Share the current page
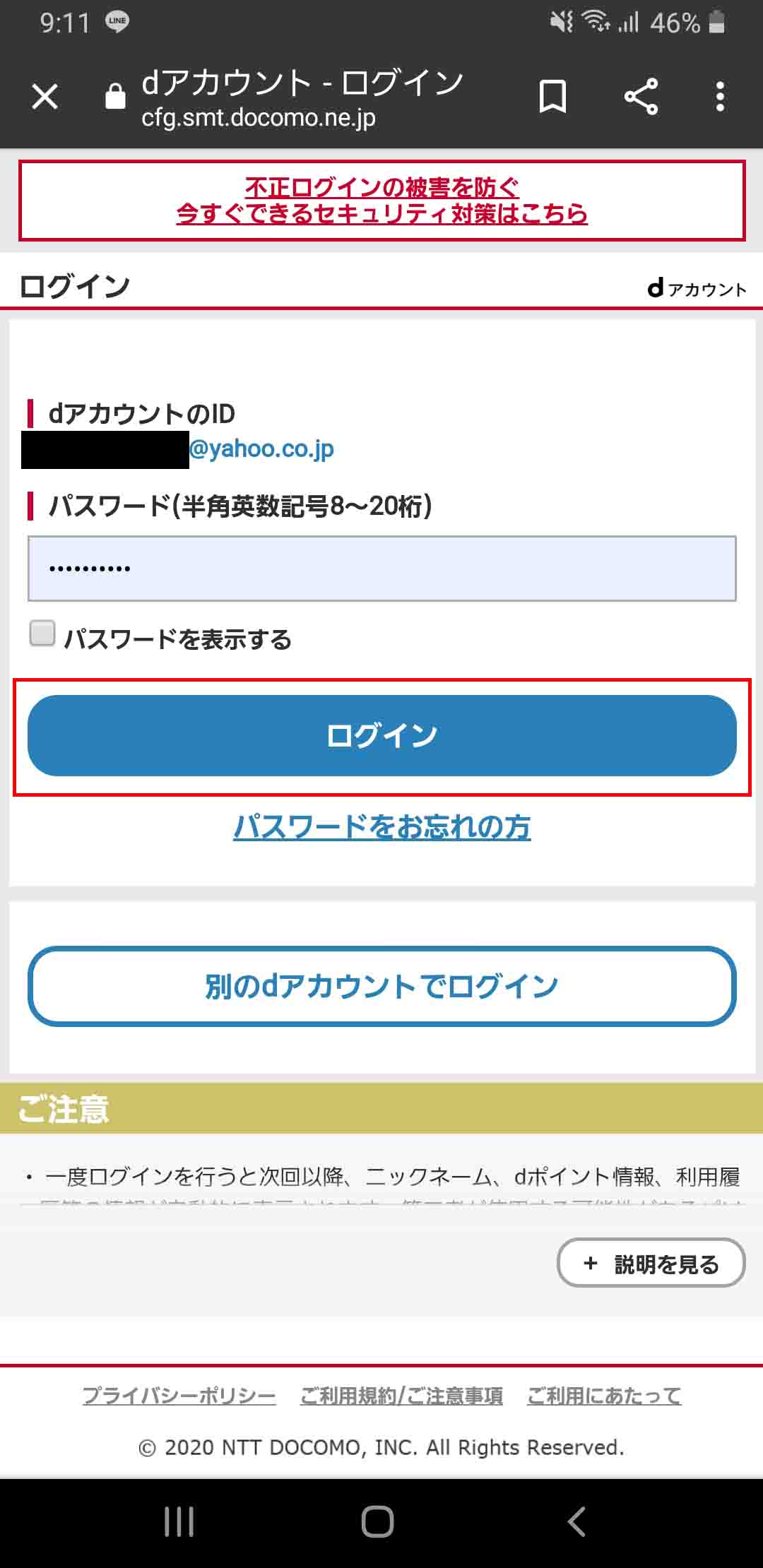Image resolution: width=763 pixels, height=1568 pixels. (x=641, y=97)
